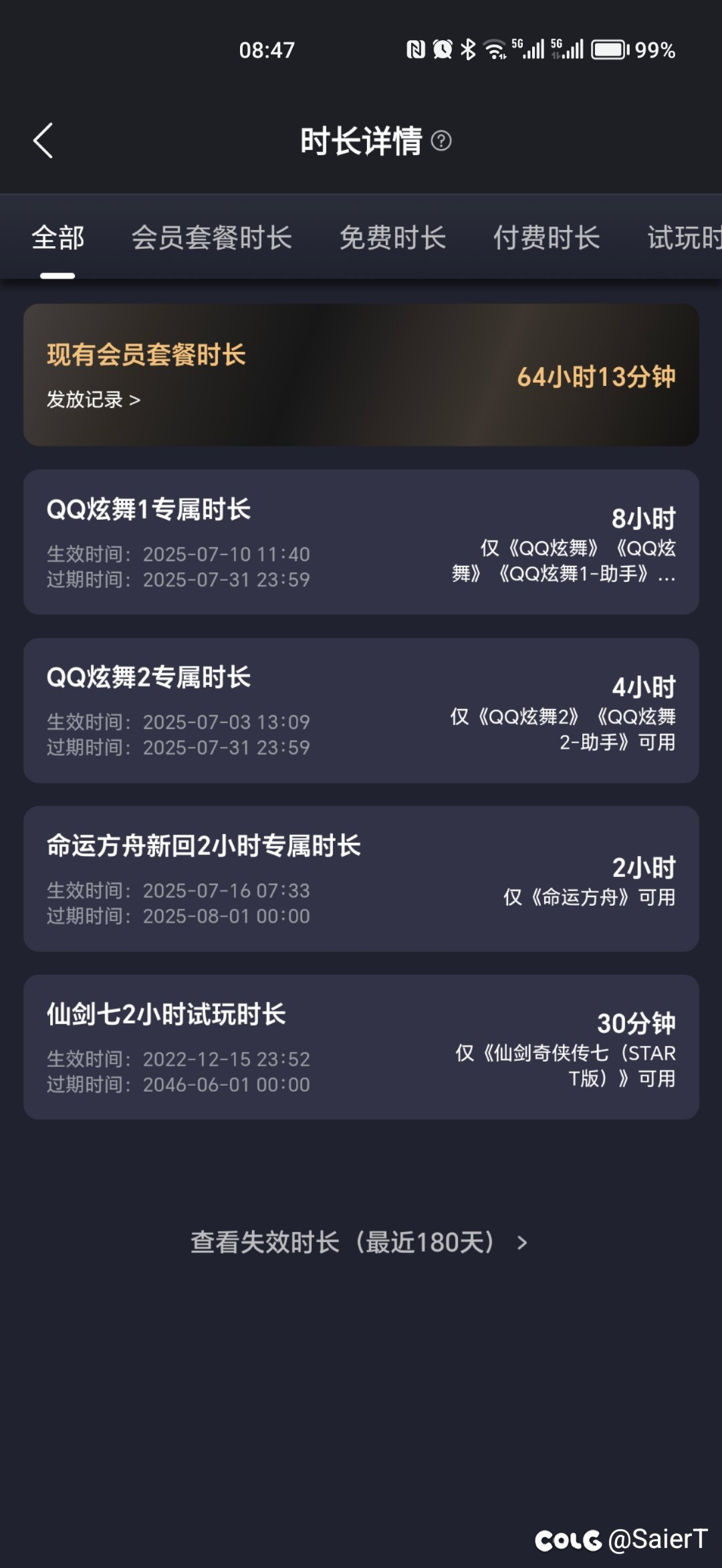Open the help icon beside 时长详情
Viewport: 722px width, 1568px height.
coord(441,141)
